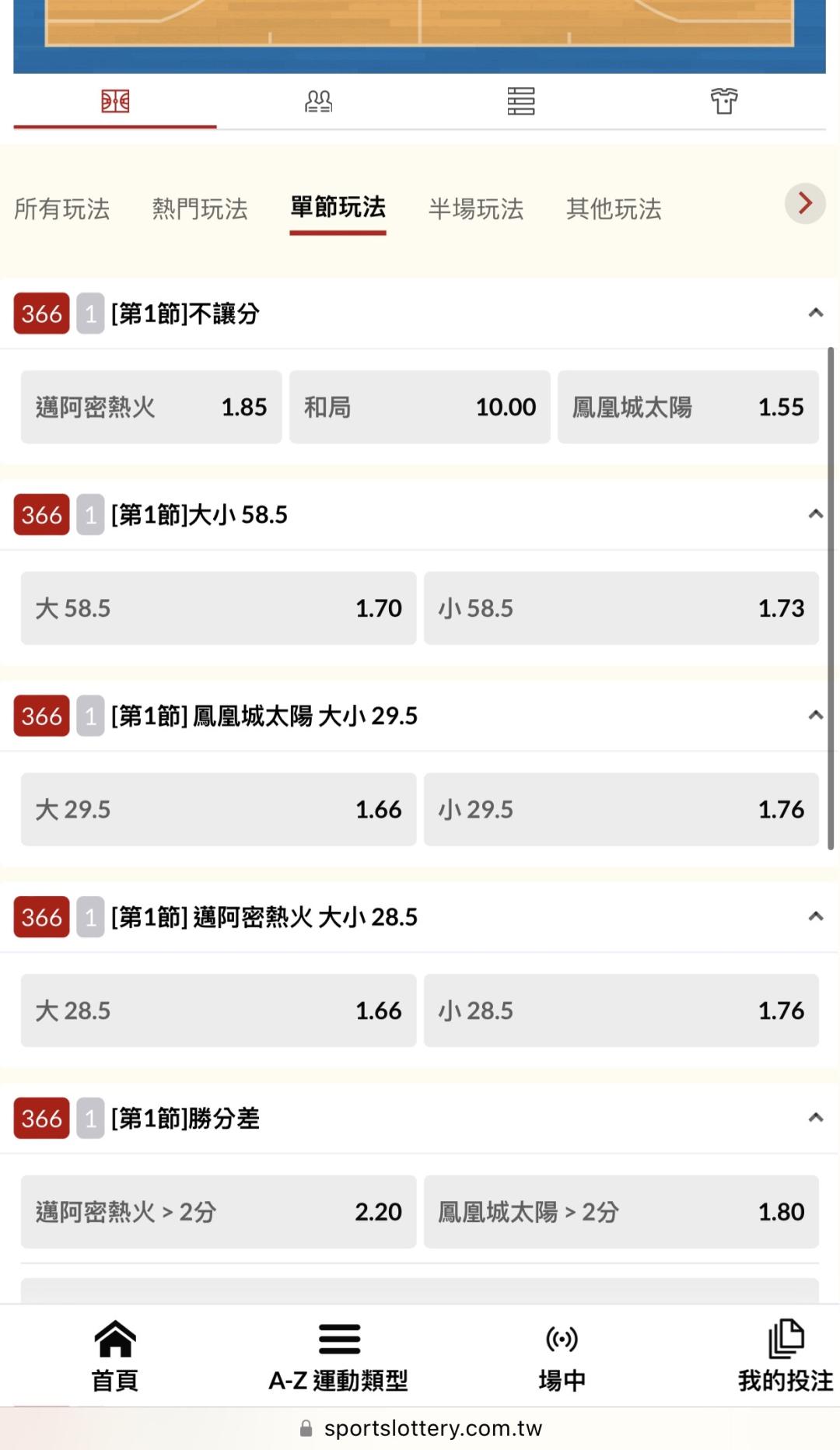This screenshot has width=840, height=1450.
Task: Choose 鳳凰城太陽 at 1.55 odds
Action: [688, 407]
